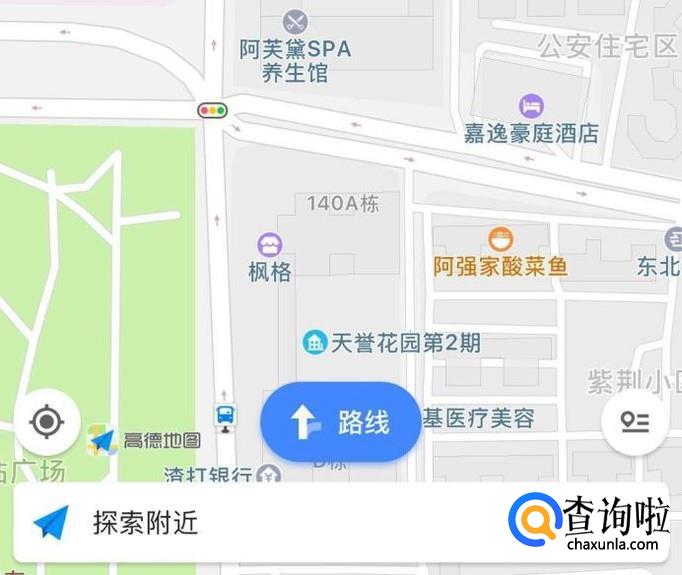The height and width of the screenshot is (575, 682).
Task: Select the 天誉花园第2期 residential marker
Action: (x=315, y=342)
